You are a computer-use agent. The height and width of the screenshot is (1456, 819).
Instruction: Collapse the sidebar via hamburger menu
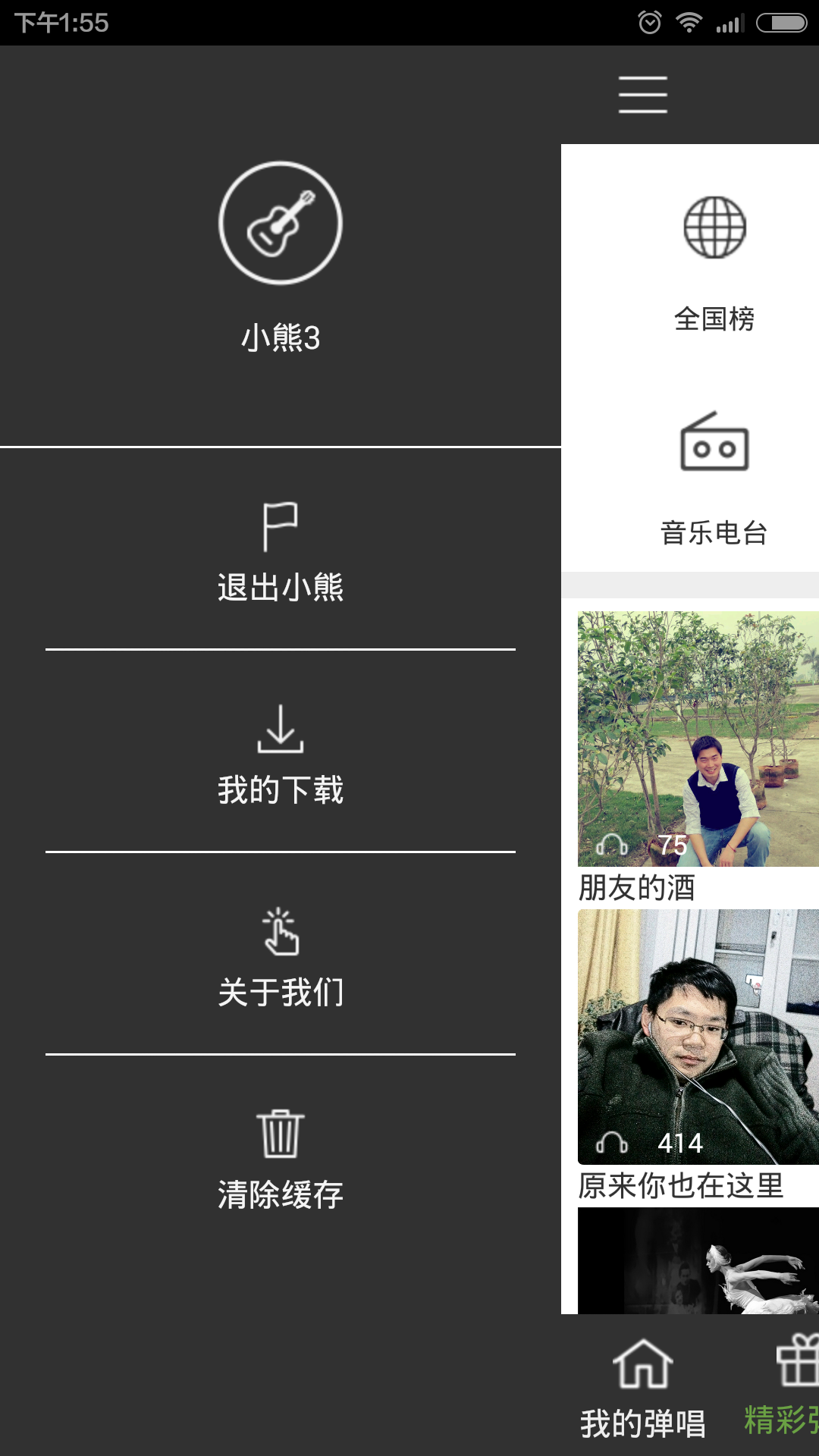[642, 96]
